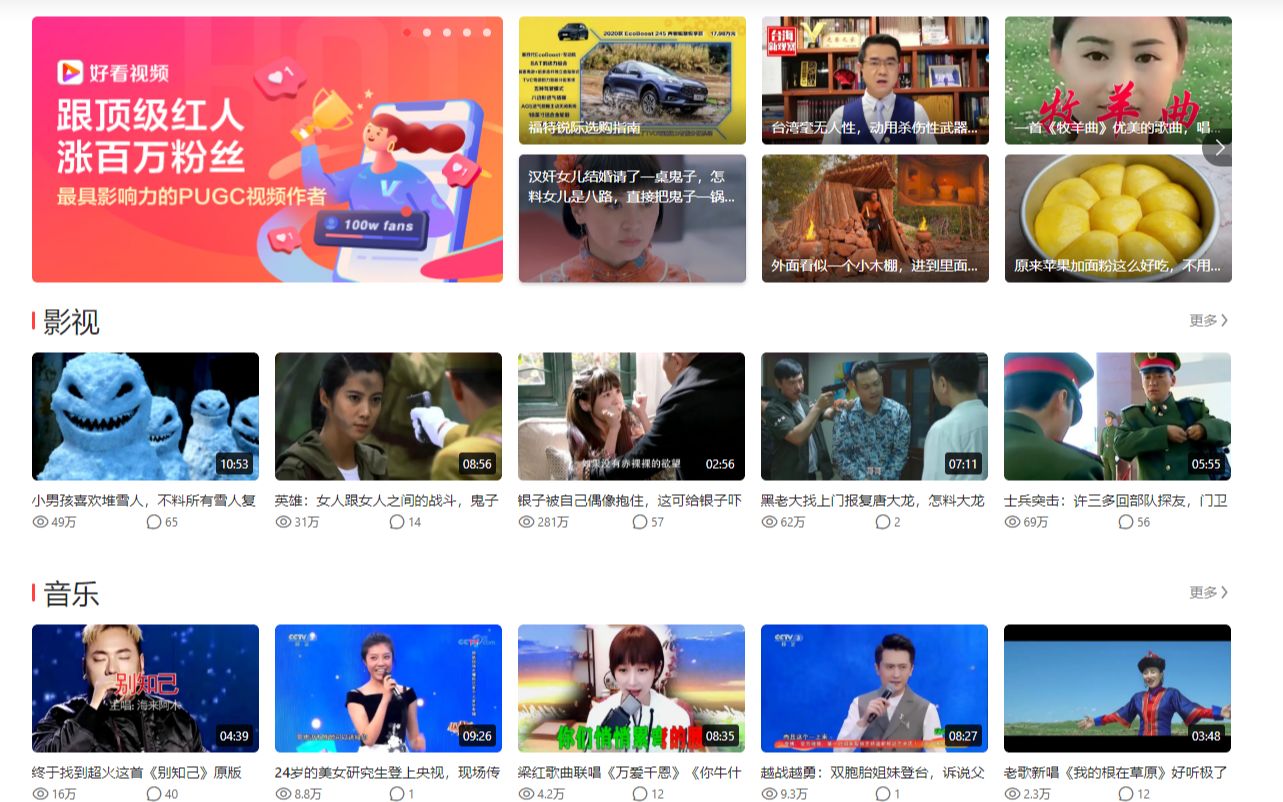
Task: Play the 台湾 news commentary video
Action: point(875,80)
